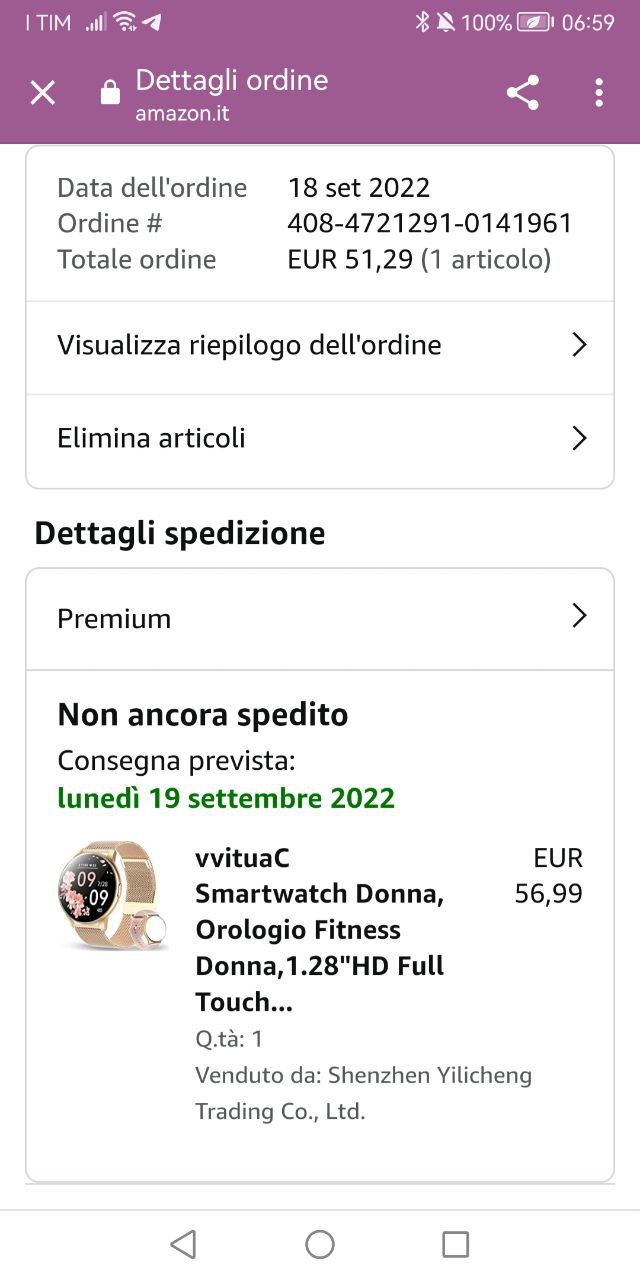640x1280 pixels.
Task: Open the vvituaC Smartwatch Donna product title
Action: [320, 930]
